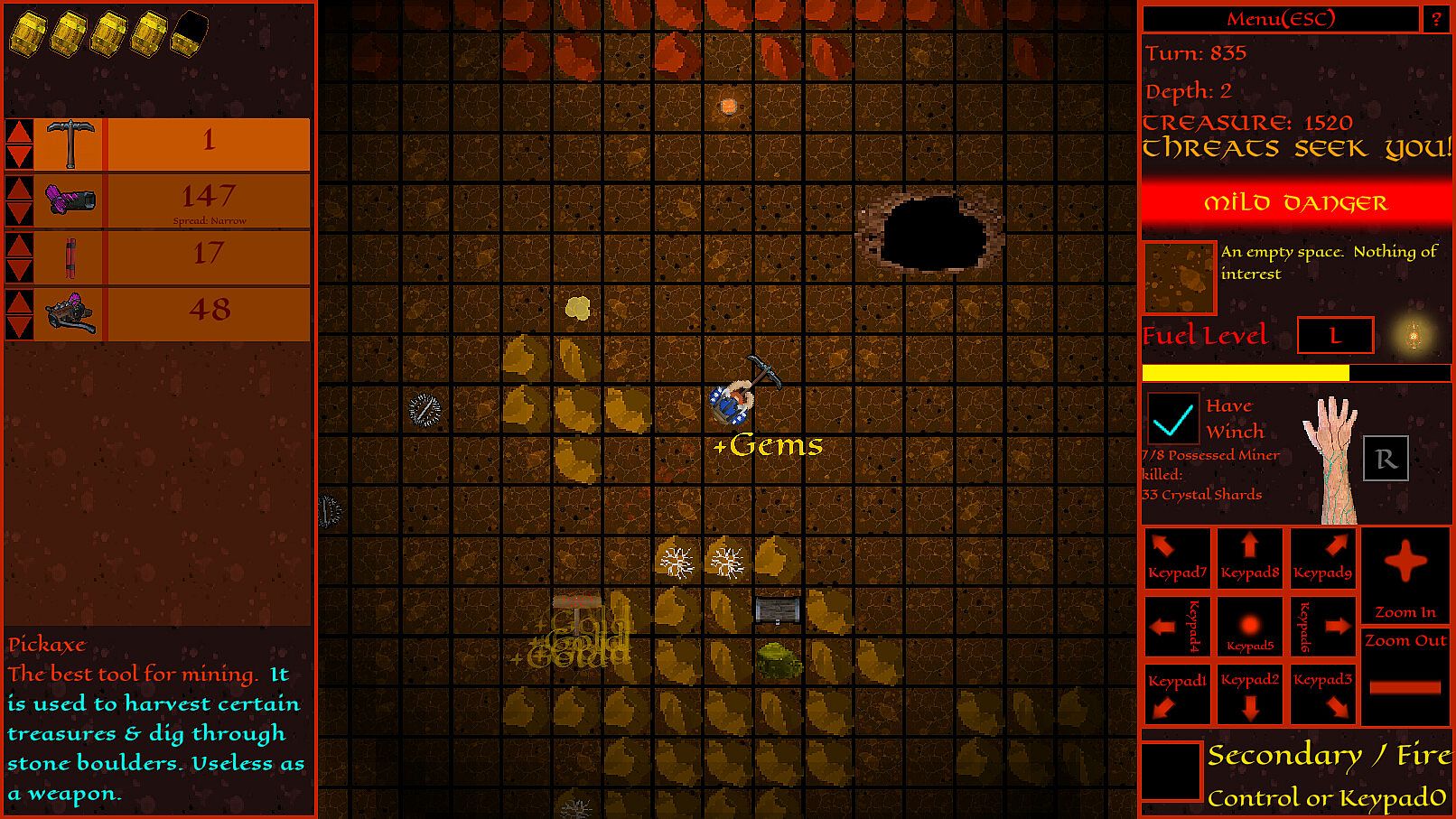The width and height of the screenshot is (1456, 819).
Task: Tap Zoom Out minus button
Action: [1405, 677]
